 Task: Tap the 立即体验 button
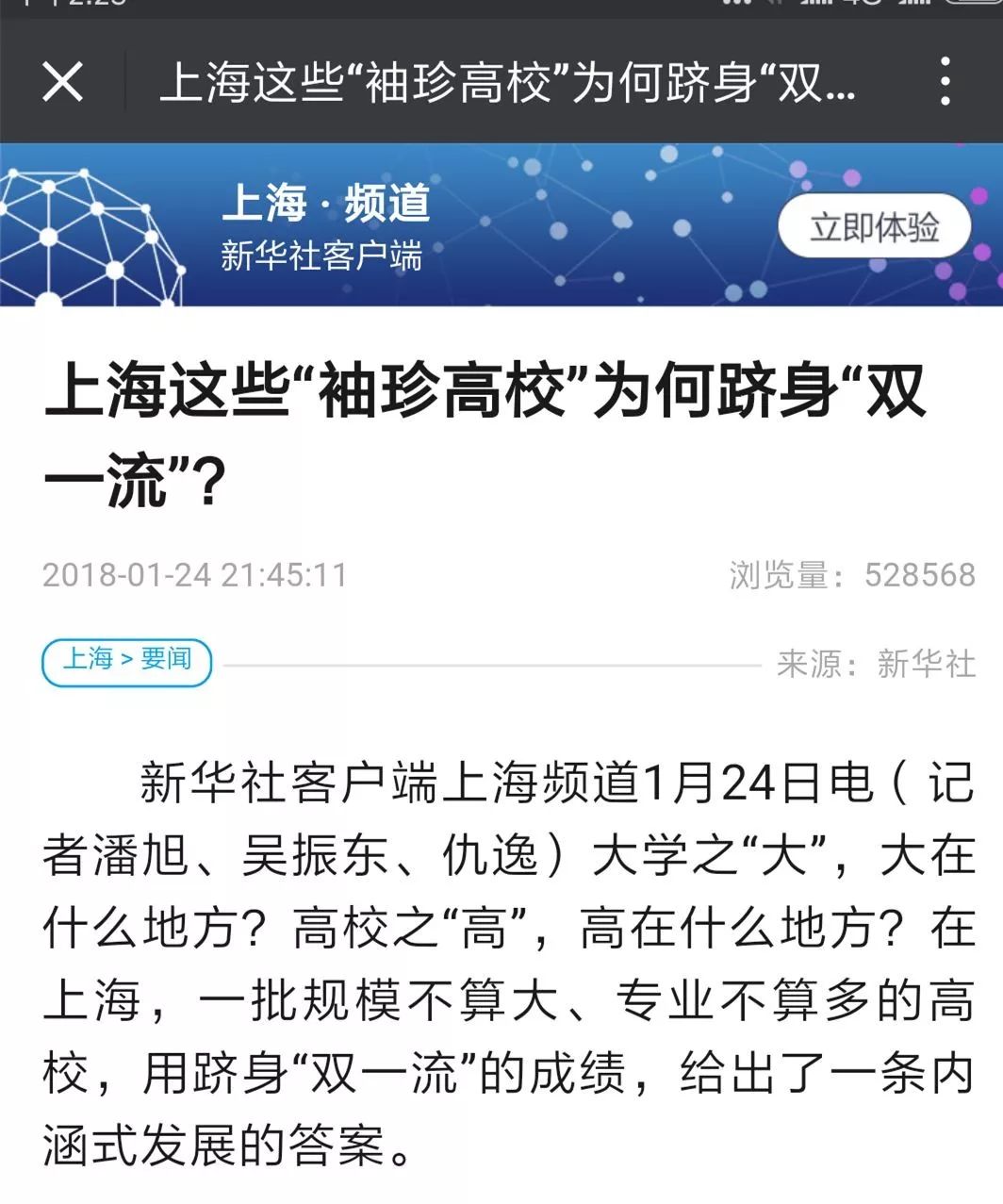873,226
